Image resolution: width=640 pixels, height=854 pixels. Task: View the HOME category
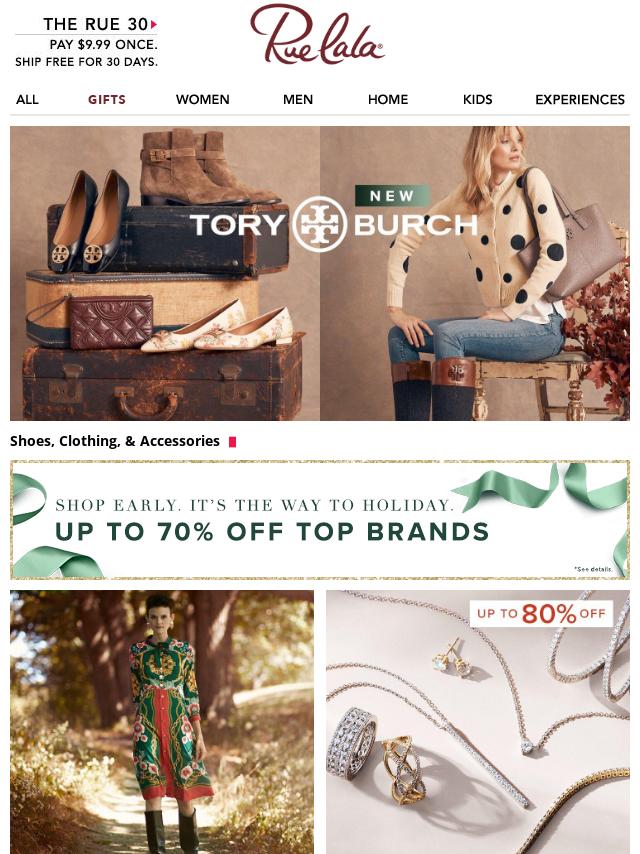click(388, 99)
